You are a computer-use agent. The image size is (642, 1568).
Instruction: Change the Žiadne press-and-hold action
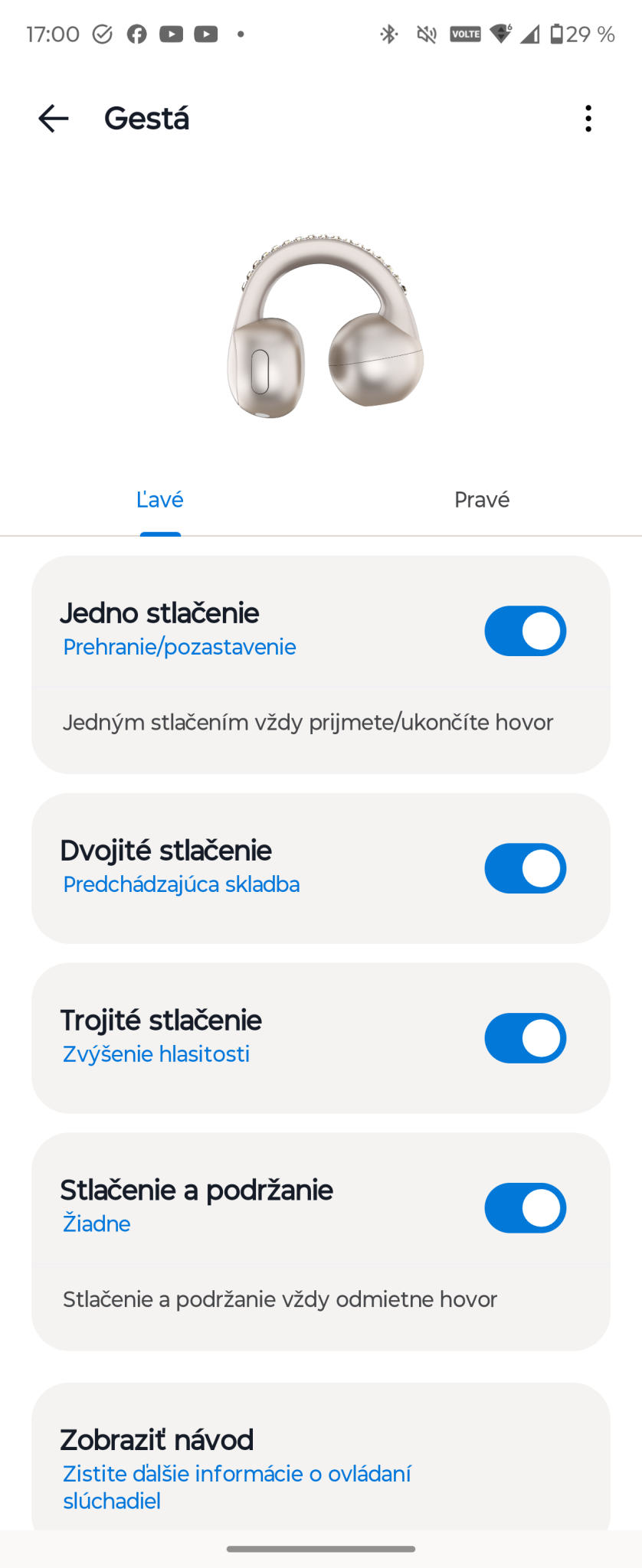click(x=97, y=1223)
